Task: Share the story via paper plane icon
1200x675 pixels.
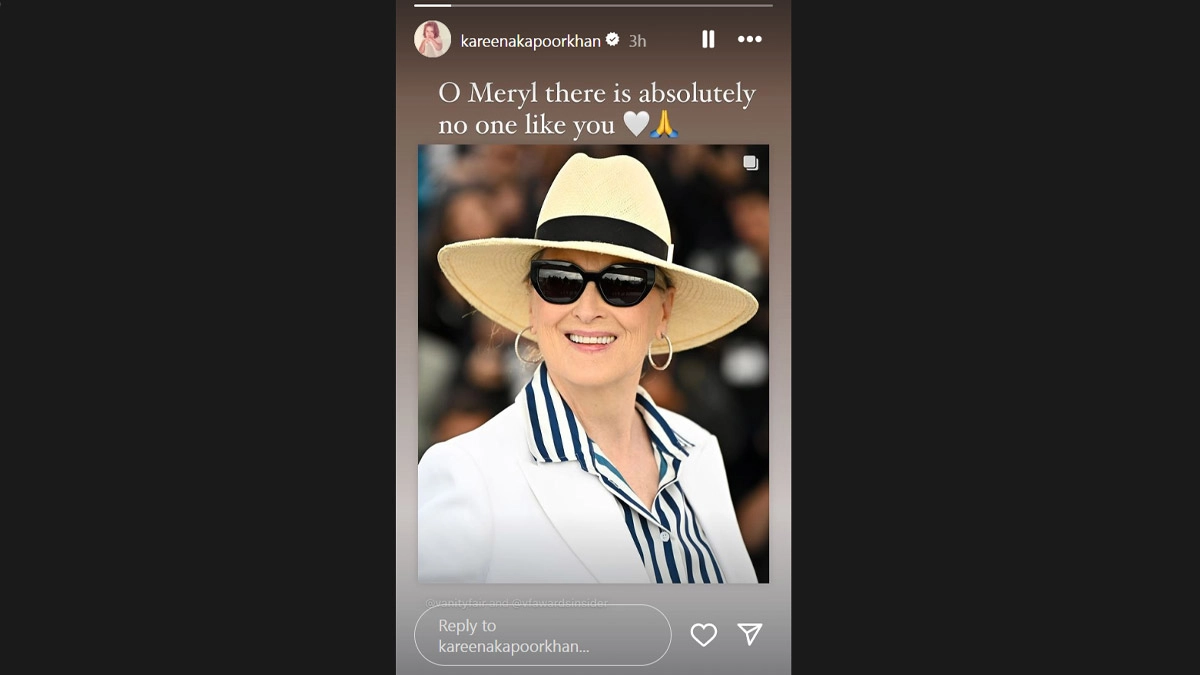Action: [750, 634]
